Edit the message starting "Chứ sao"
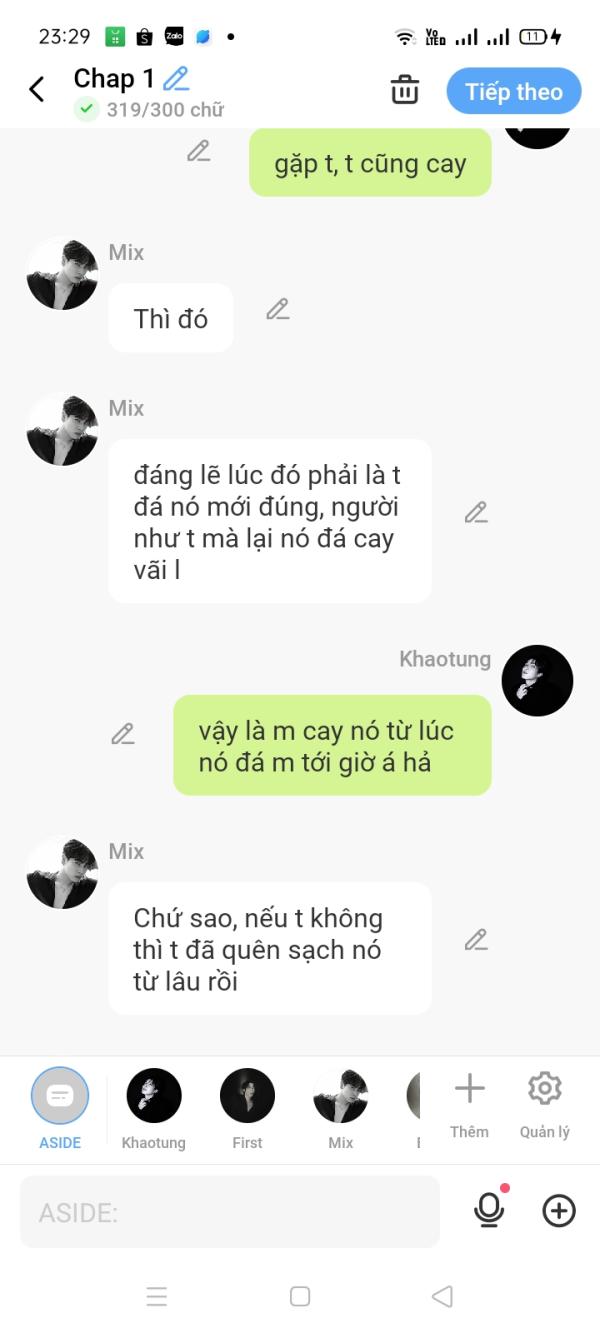The width and height of the screenshot is (600, 1333). (x=476, y=940)
